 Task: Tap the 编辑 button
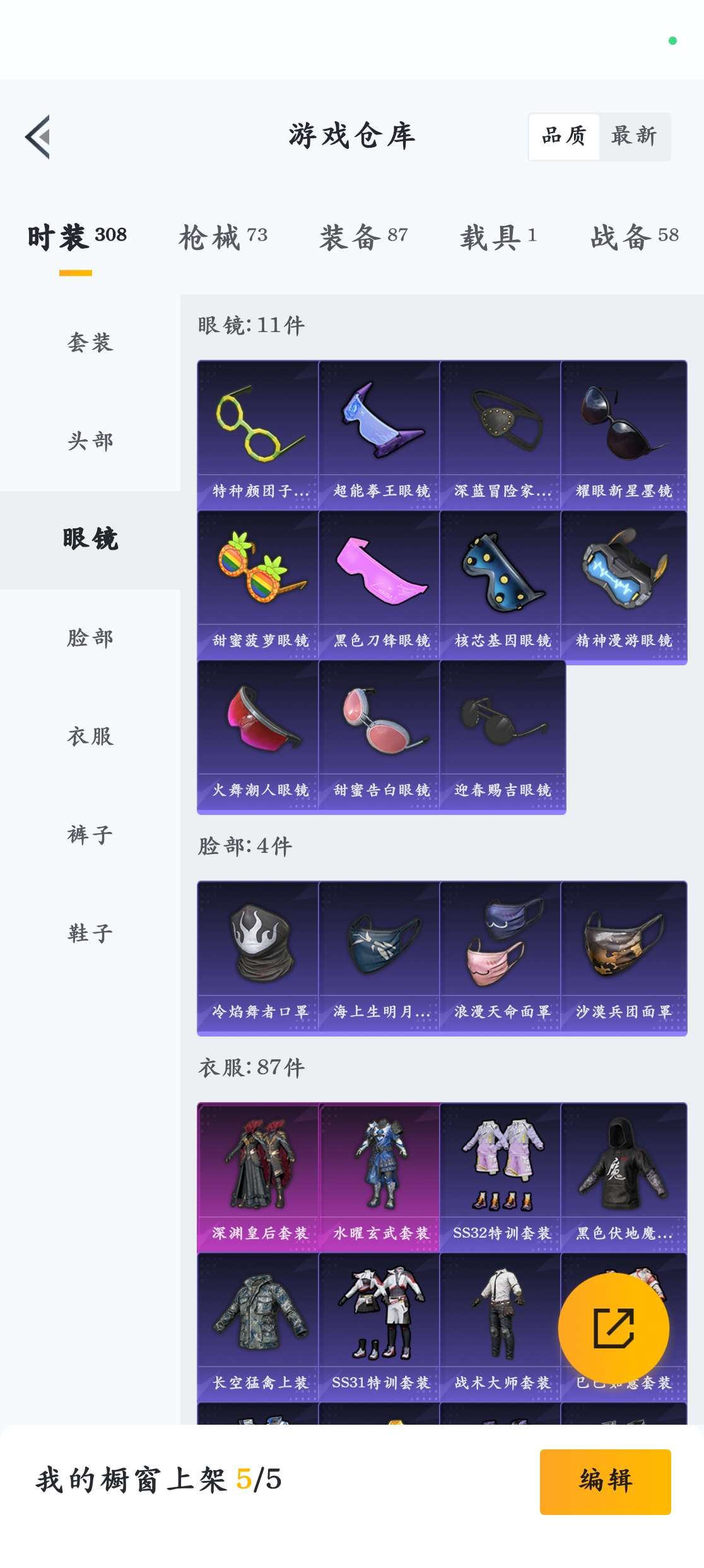[x=606, y=1482]
